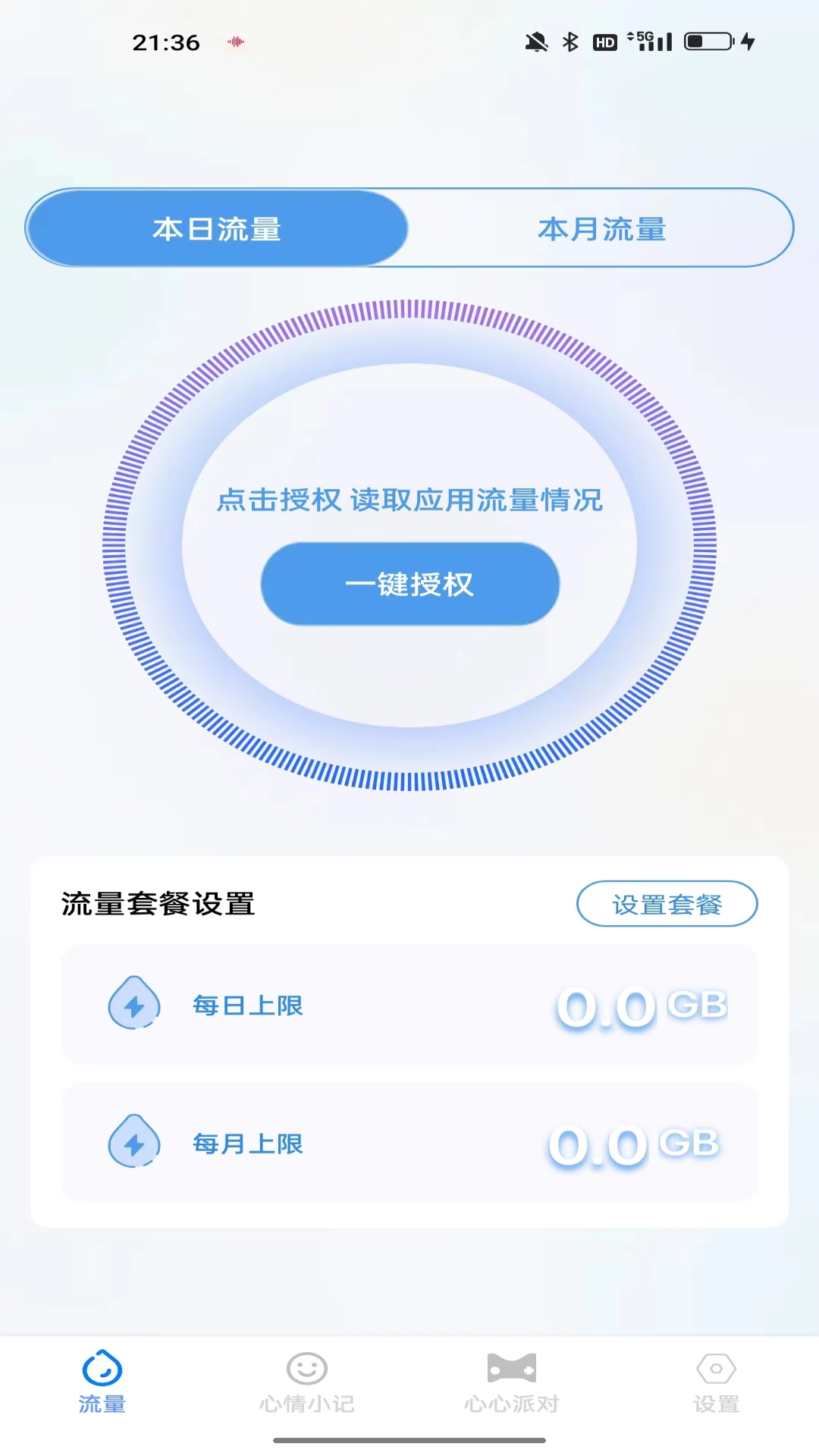This screenshot has width=819, height=1456.
Task: Tap the HD icon in the status bar
Action: click(x=604, y=42)
